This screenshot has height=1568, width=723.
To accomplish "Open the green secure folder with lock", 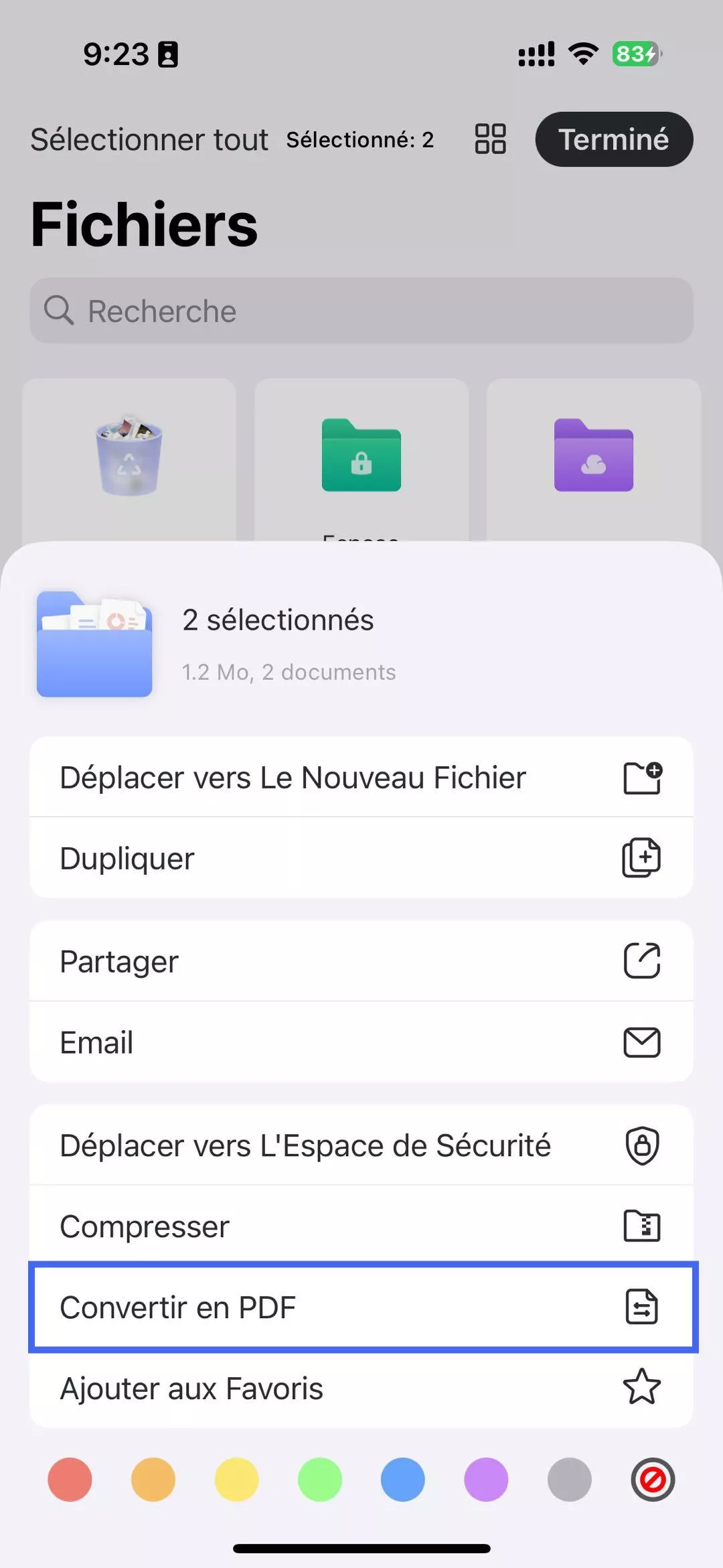I will (x=361, y=456).
